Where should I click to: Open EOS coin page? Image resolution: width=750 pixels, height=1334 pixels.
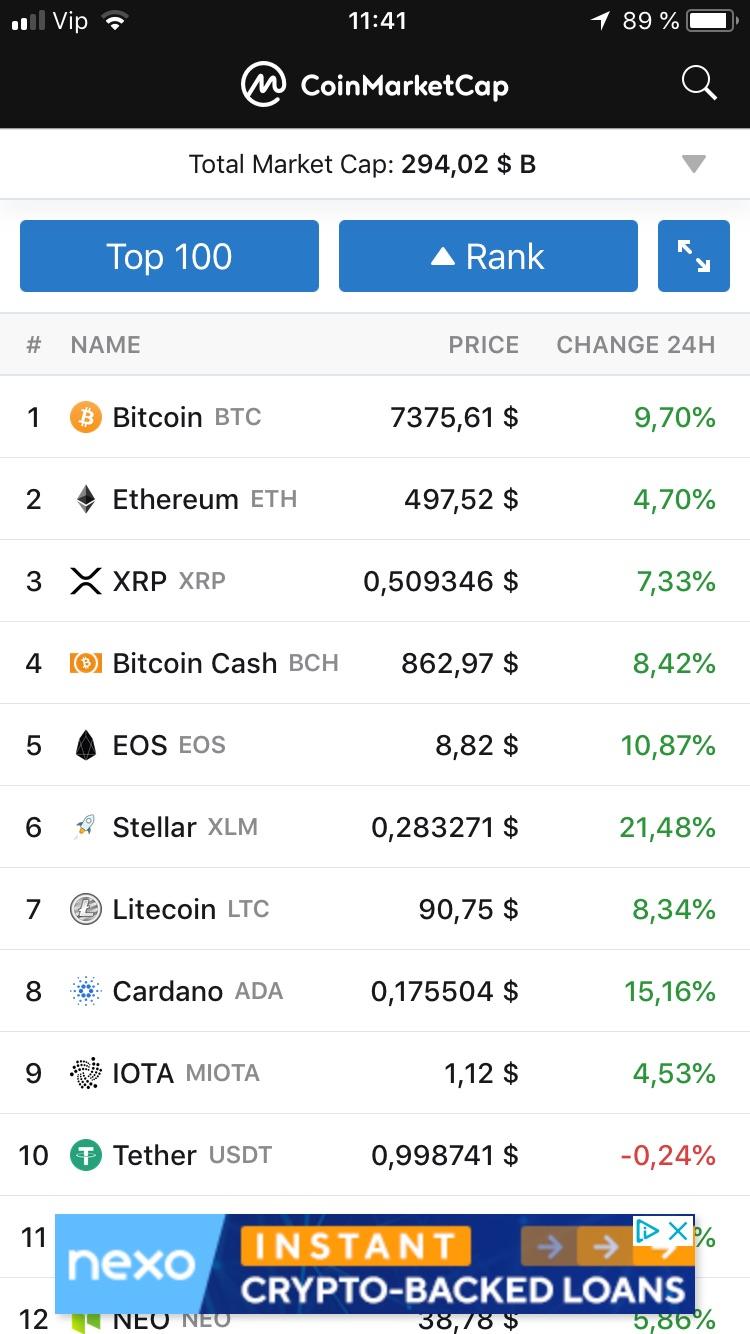[140, 745]
